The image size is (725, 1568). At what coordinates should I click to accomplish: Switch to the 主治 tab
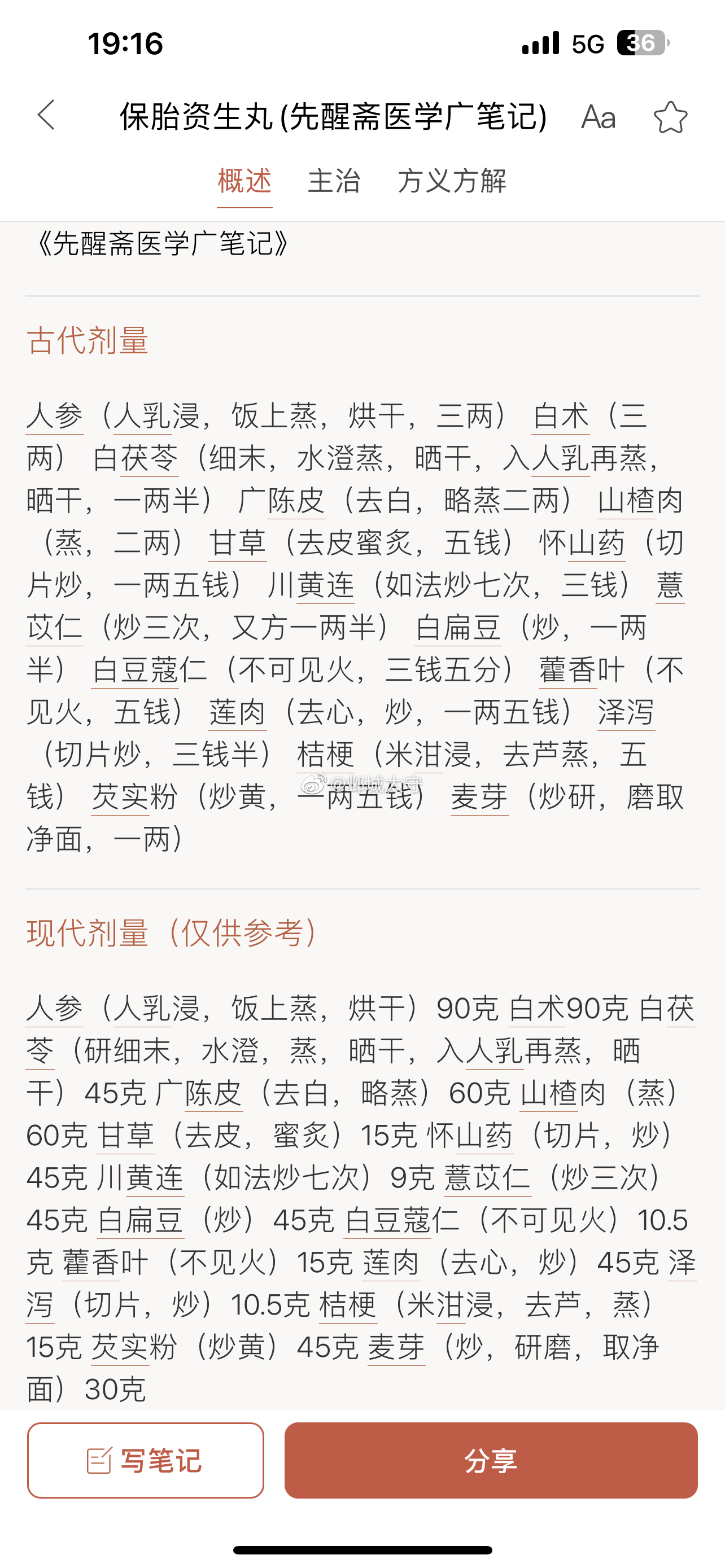pyautogui.click(x=334, y=181)
